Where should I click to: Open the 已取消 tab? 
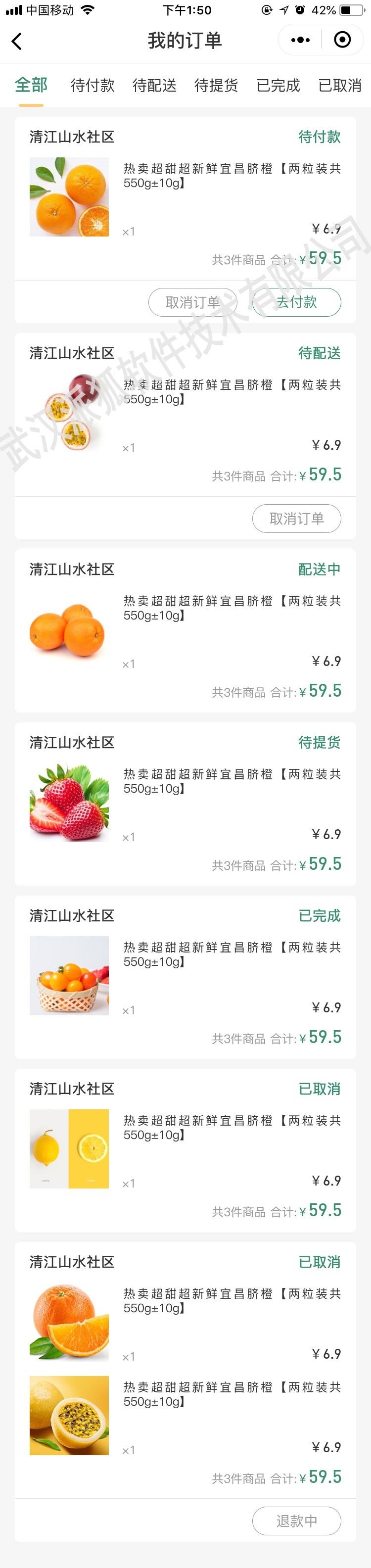pyautogui.click(x=339, y=86)
